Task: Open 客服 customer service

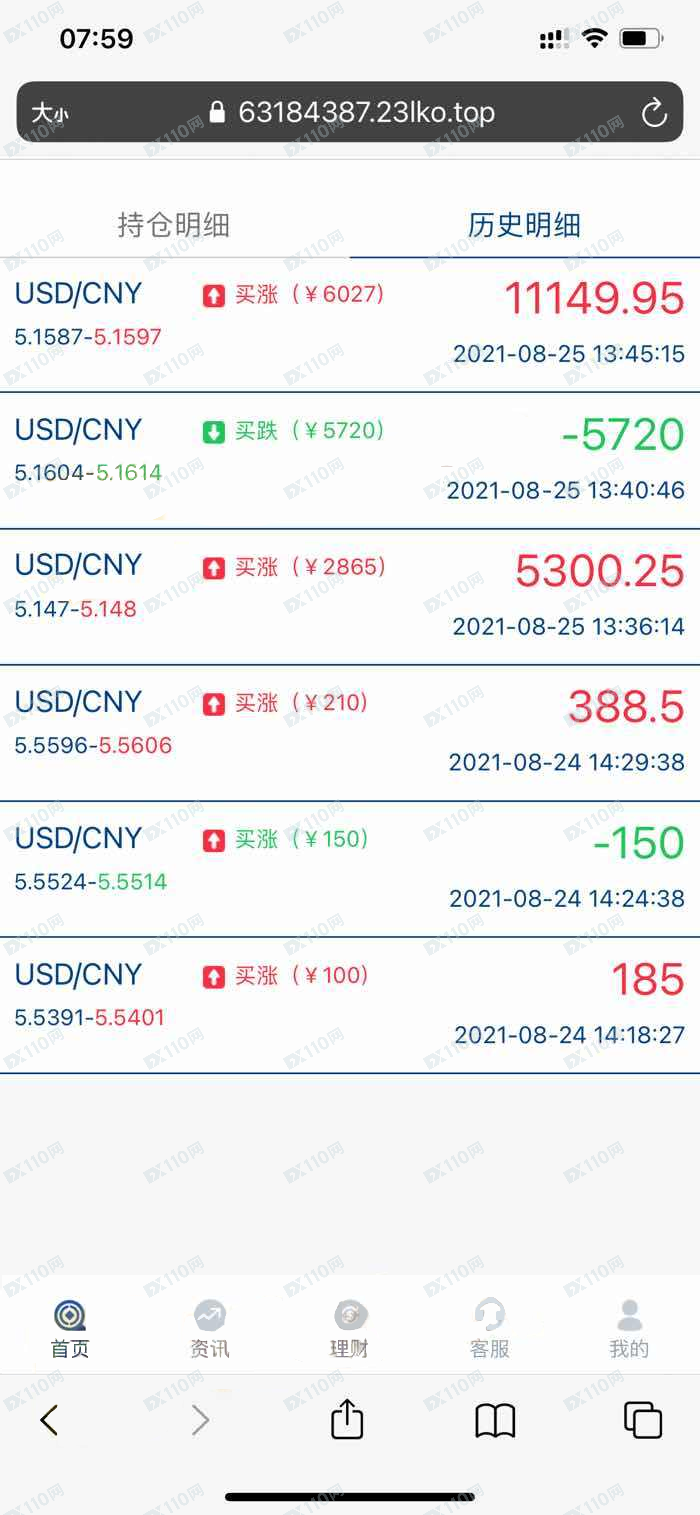Action: point(490,1329)
